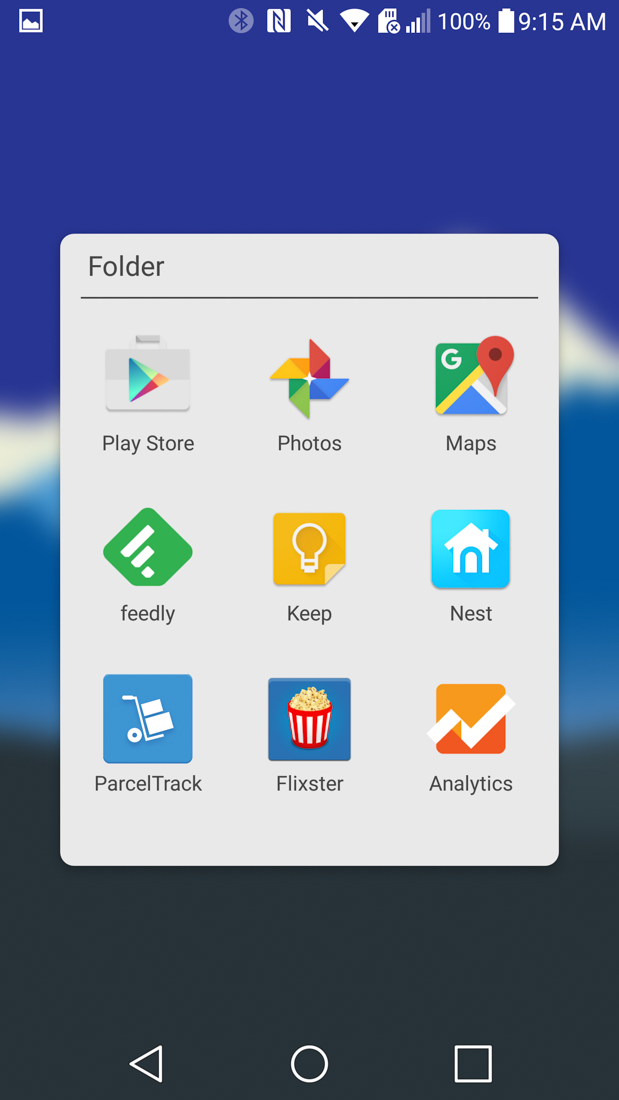Image resolution: width=619 pixels, height=1100 pixels.
Task: Open the ParcelTrack app
Action: pos(148,719)
